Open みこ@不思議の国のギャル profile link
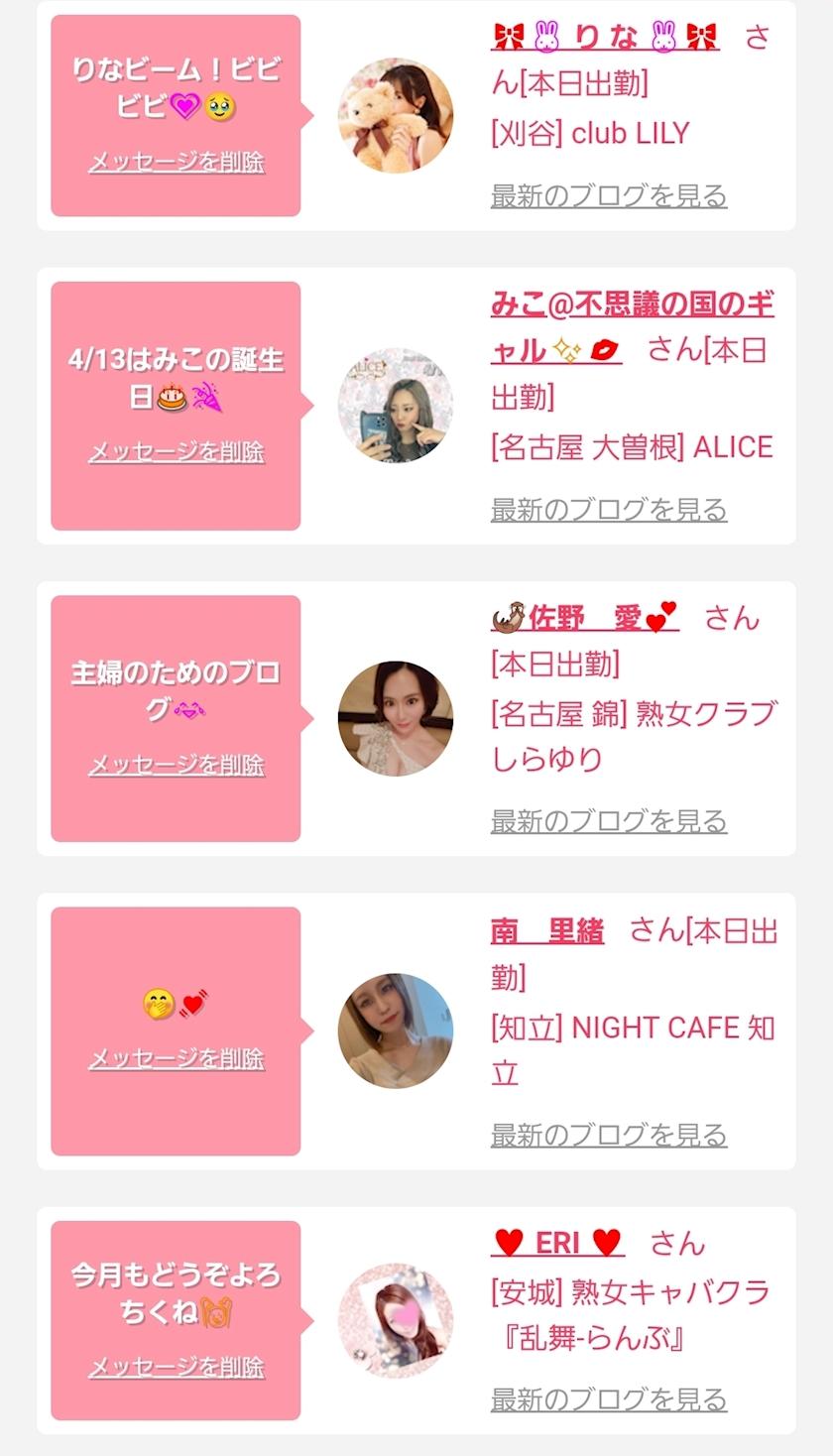Screen dimensions: 833x1456 click(632, 304)
